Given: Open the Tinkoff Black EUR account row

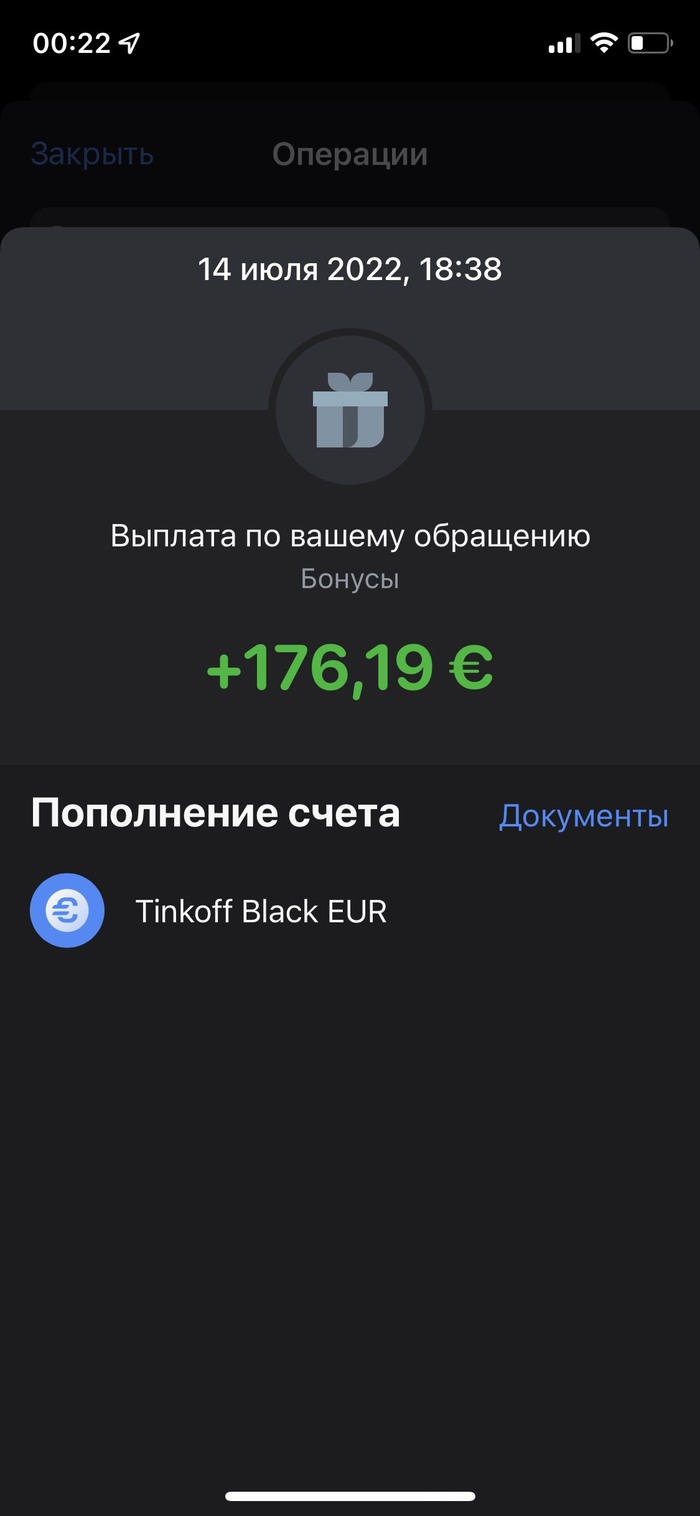Looking at the screenshot, I should pos(260,911).
